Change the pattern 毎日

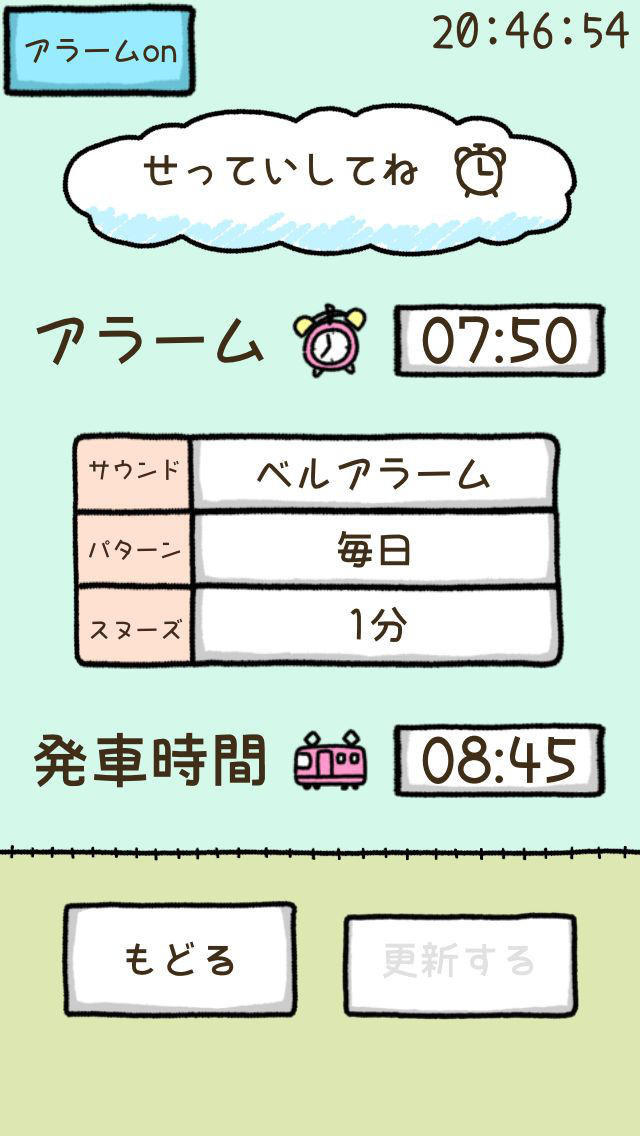click(x=374, y=549)
